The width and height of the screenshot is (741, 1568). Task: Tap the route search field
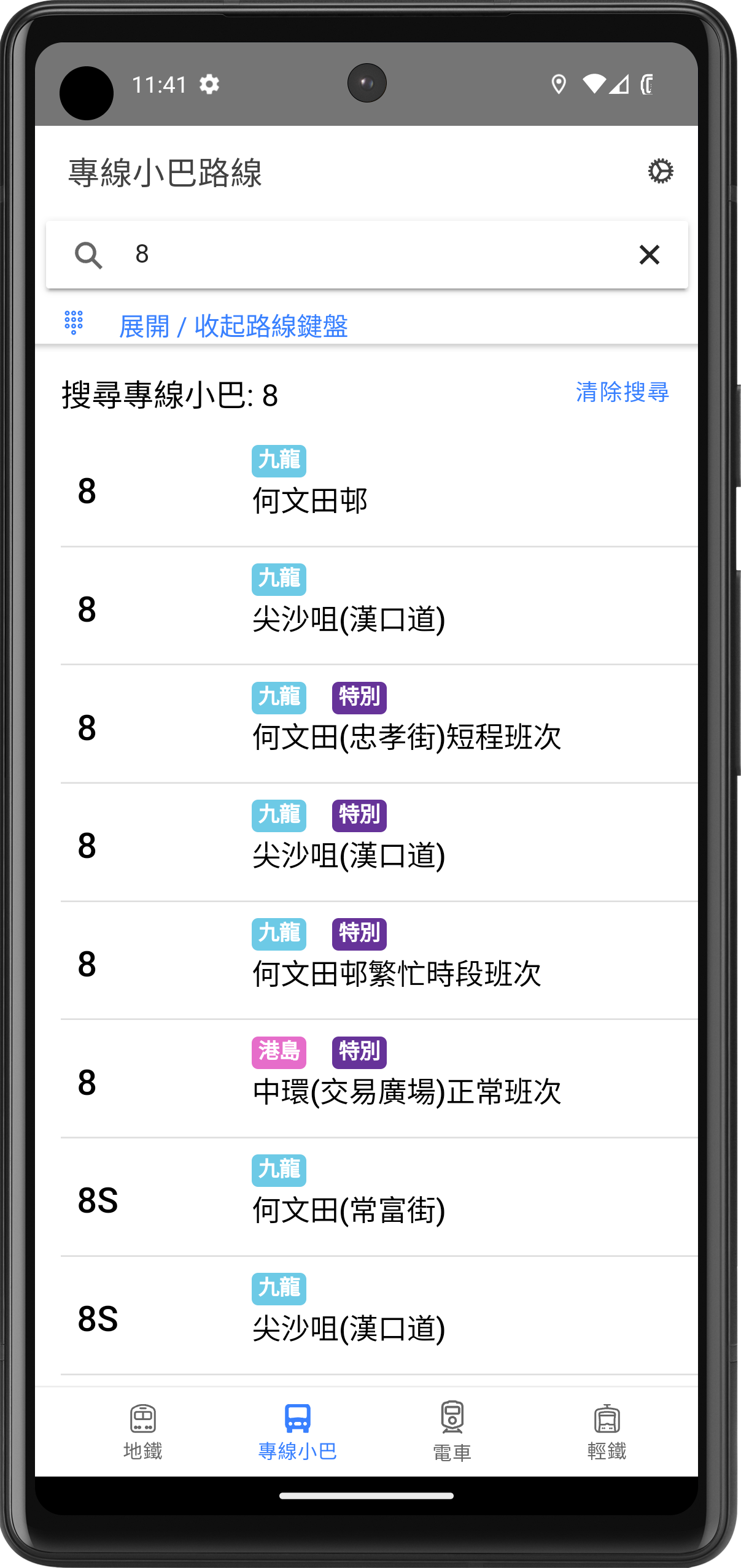tap(368, 254)
